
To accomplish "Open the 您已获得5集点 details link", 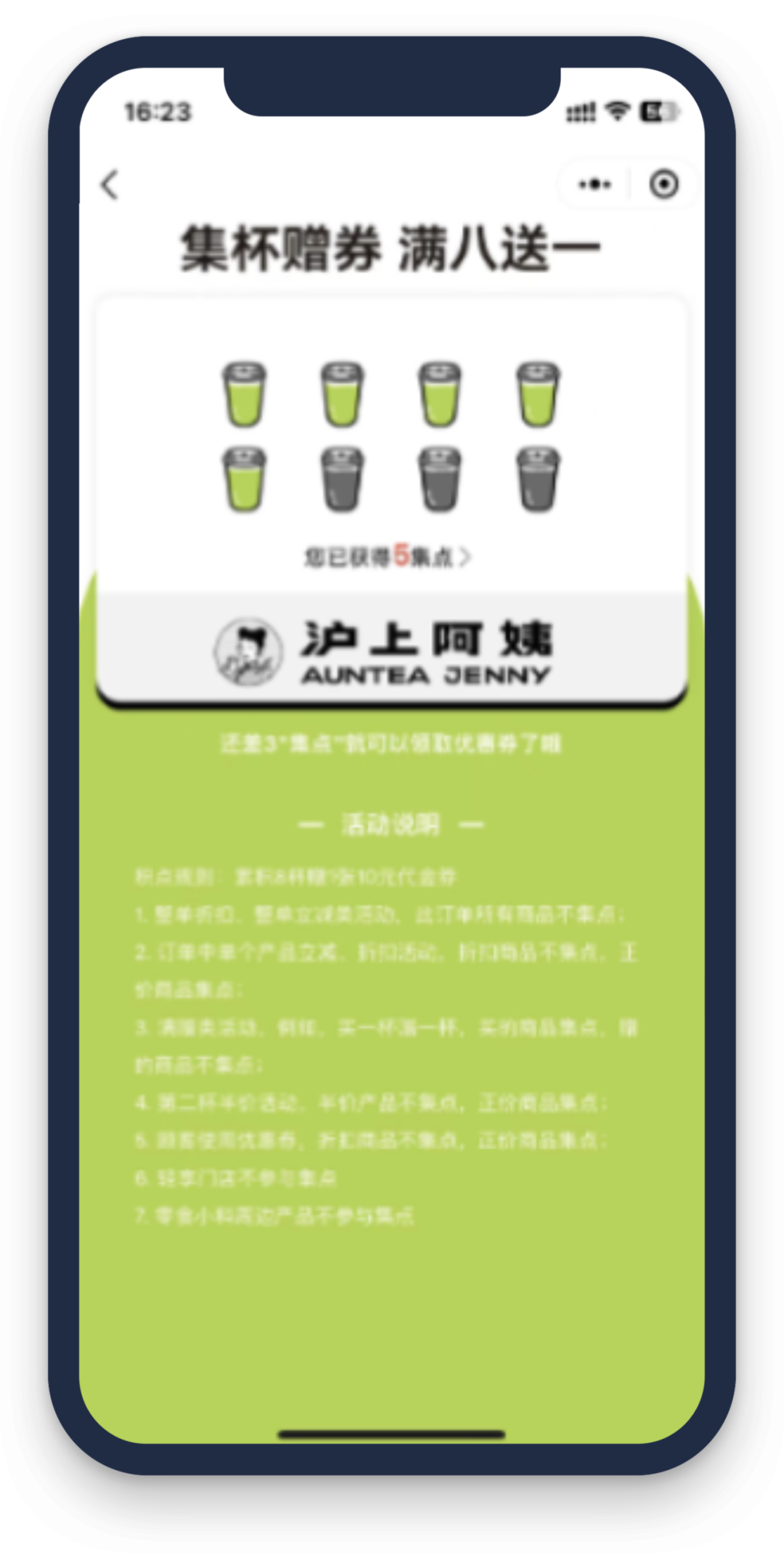I will 388,557.
